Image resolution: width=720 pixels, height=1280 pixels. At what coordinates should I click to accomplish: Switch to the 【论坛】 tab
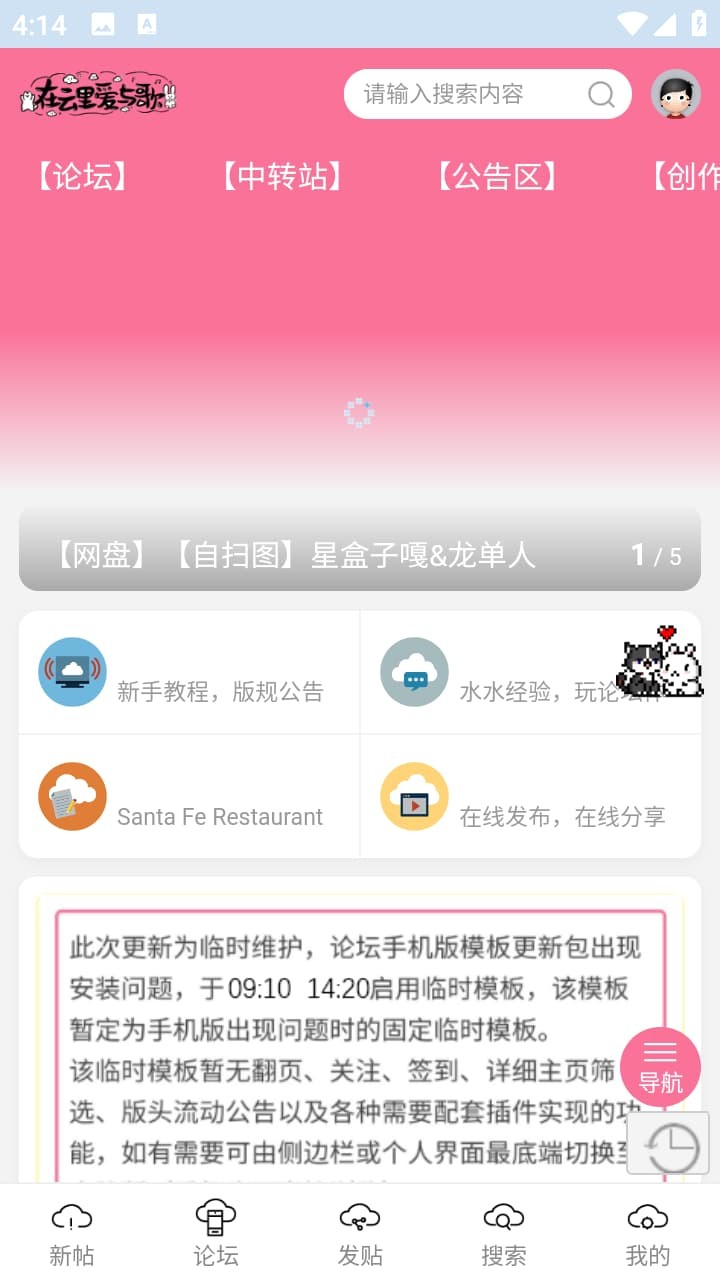[82, 177]
